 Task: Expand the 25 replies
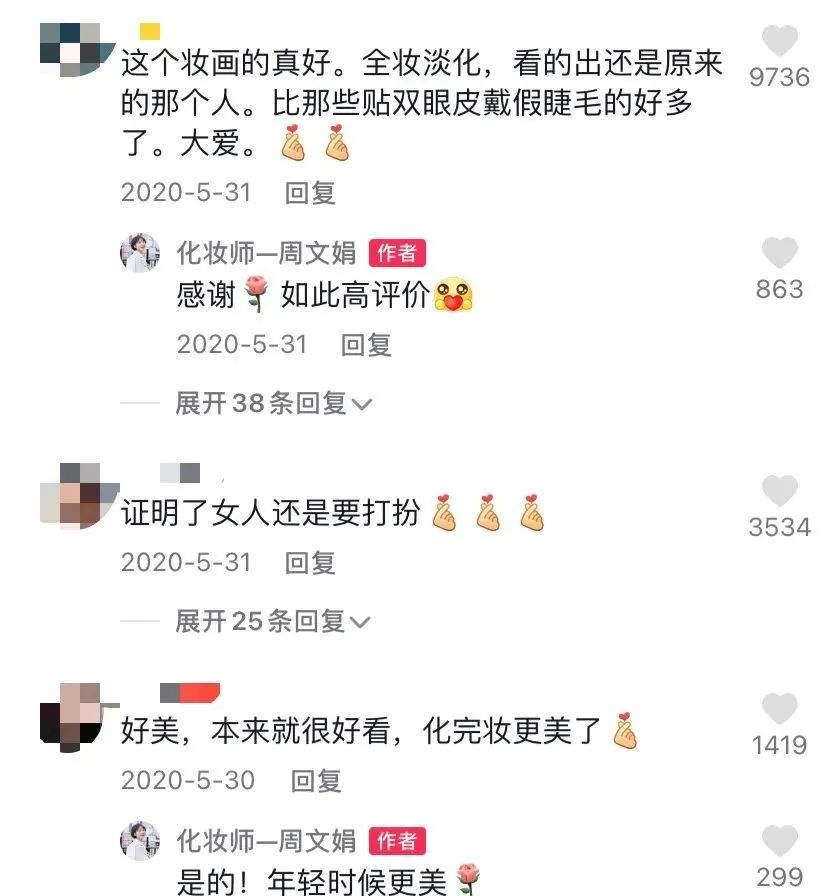(273, 621)
